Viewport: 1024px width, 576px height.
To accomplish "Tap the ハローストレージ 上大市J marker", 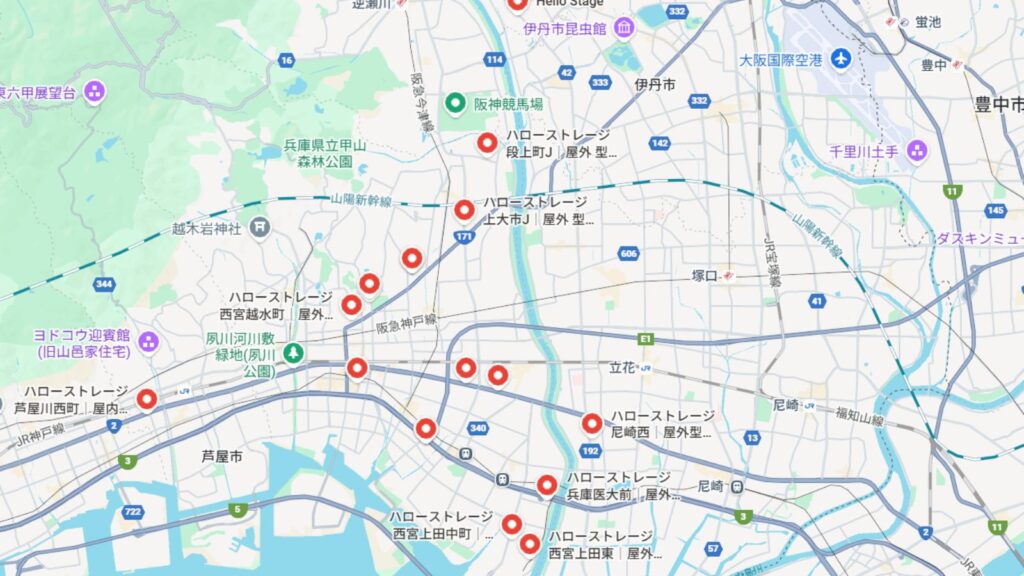I will click(x=464, y=209).
